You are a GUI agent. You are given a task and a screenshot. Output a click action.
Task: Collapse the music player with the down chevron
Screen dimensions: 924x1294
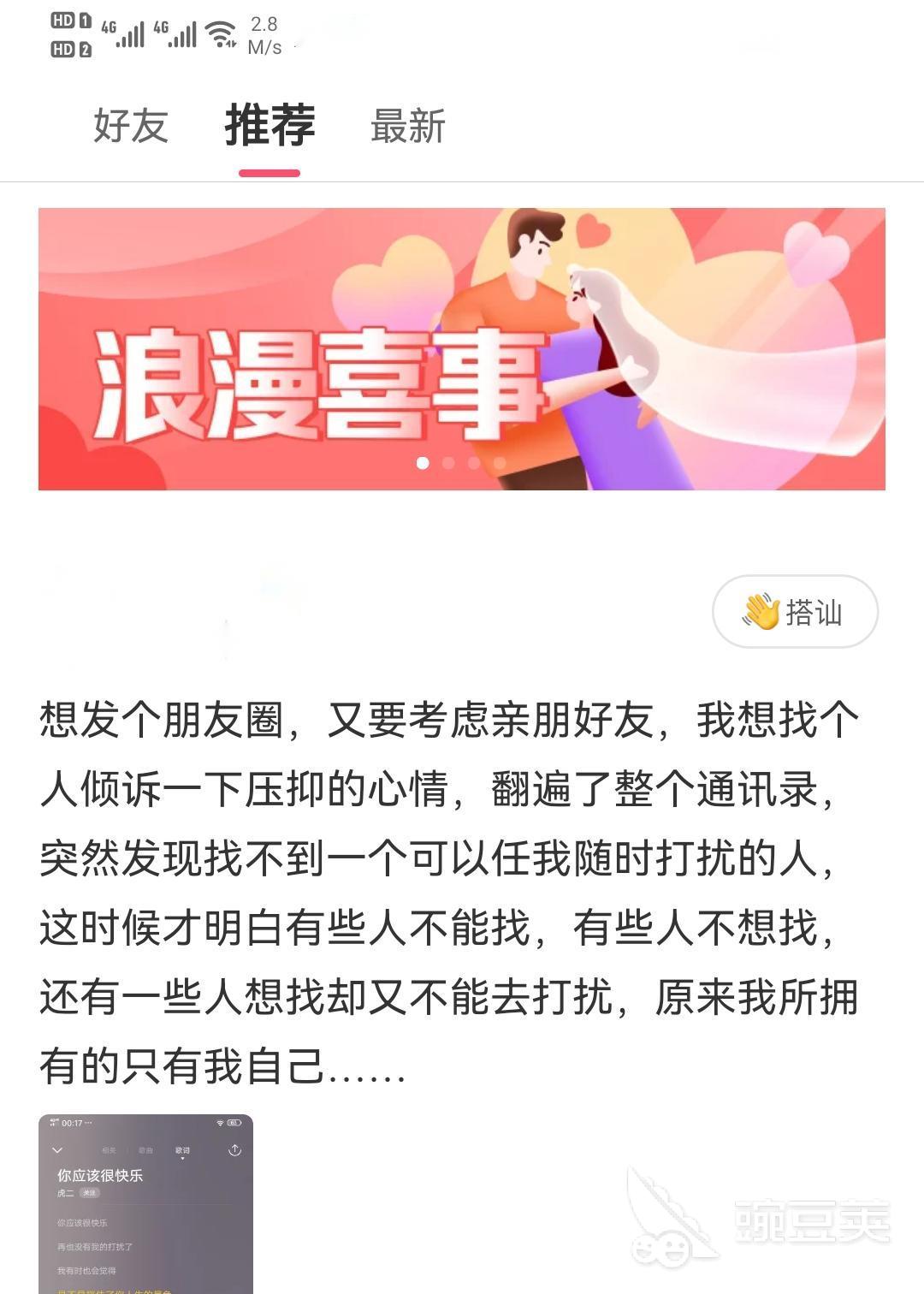pyautogui.click(x=58, y=1149)
